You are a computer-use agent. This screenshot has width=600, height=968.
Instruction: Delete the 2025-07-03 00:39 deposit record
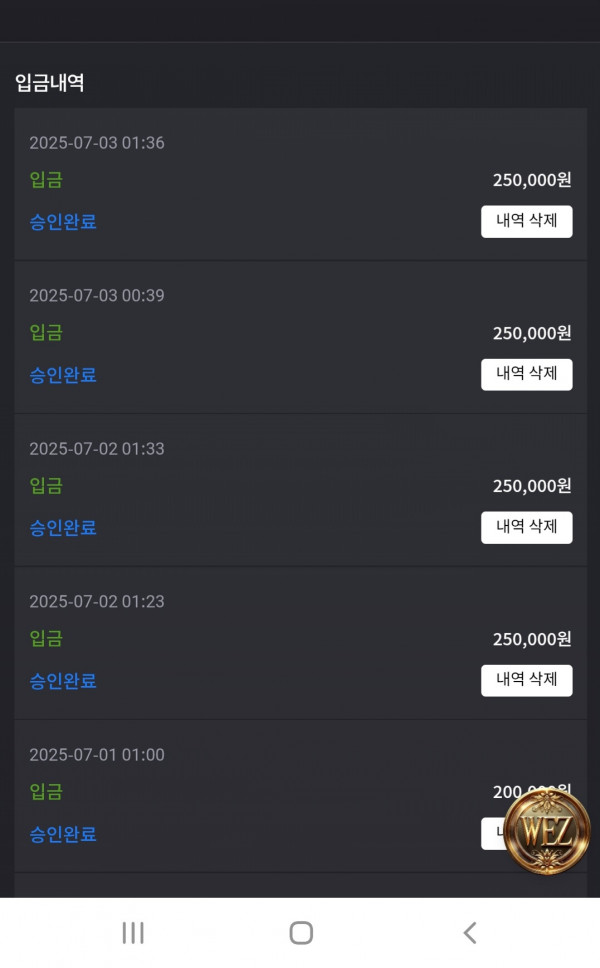tap(527, 374)
